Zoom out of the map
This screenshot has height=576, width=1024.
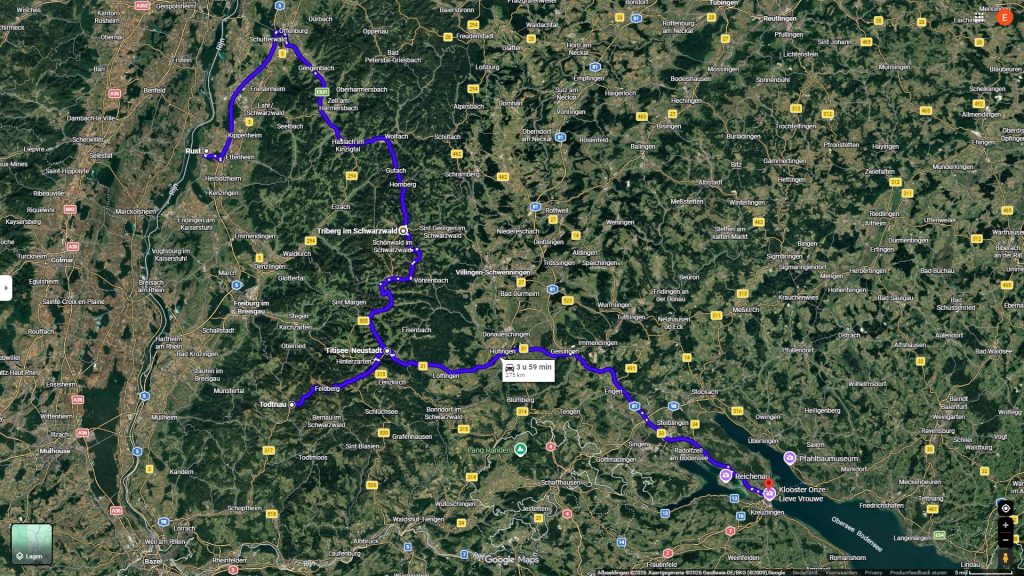click(1006, 541)
